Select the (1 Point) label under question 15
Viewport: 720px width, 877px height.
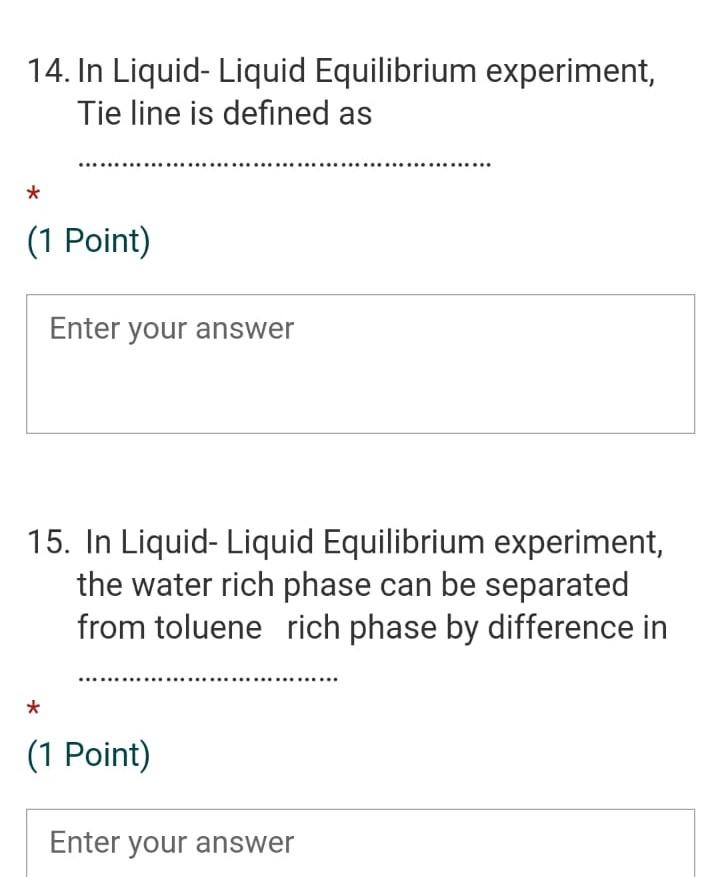[88, 755]
